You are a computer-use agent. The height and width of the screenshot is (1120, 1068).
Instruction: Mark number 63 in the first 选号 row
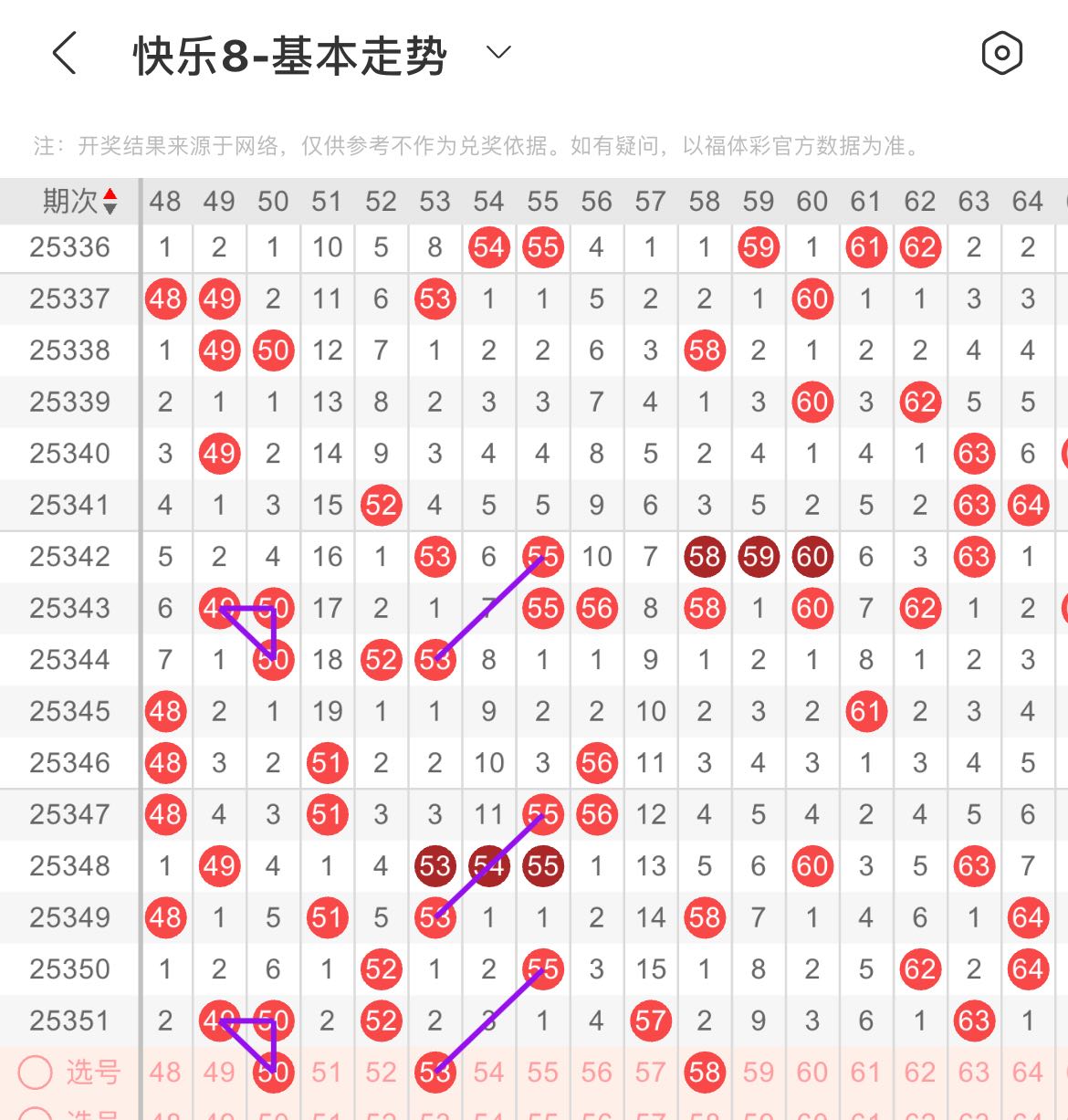point(974,1073)
